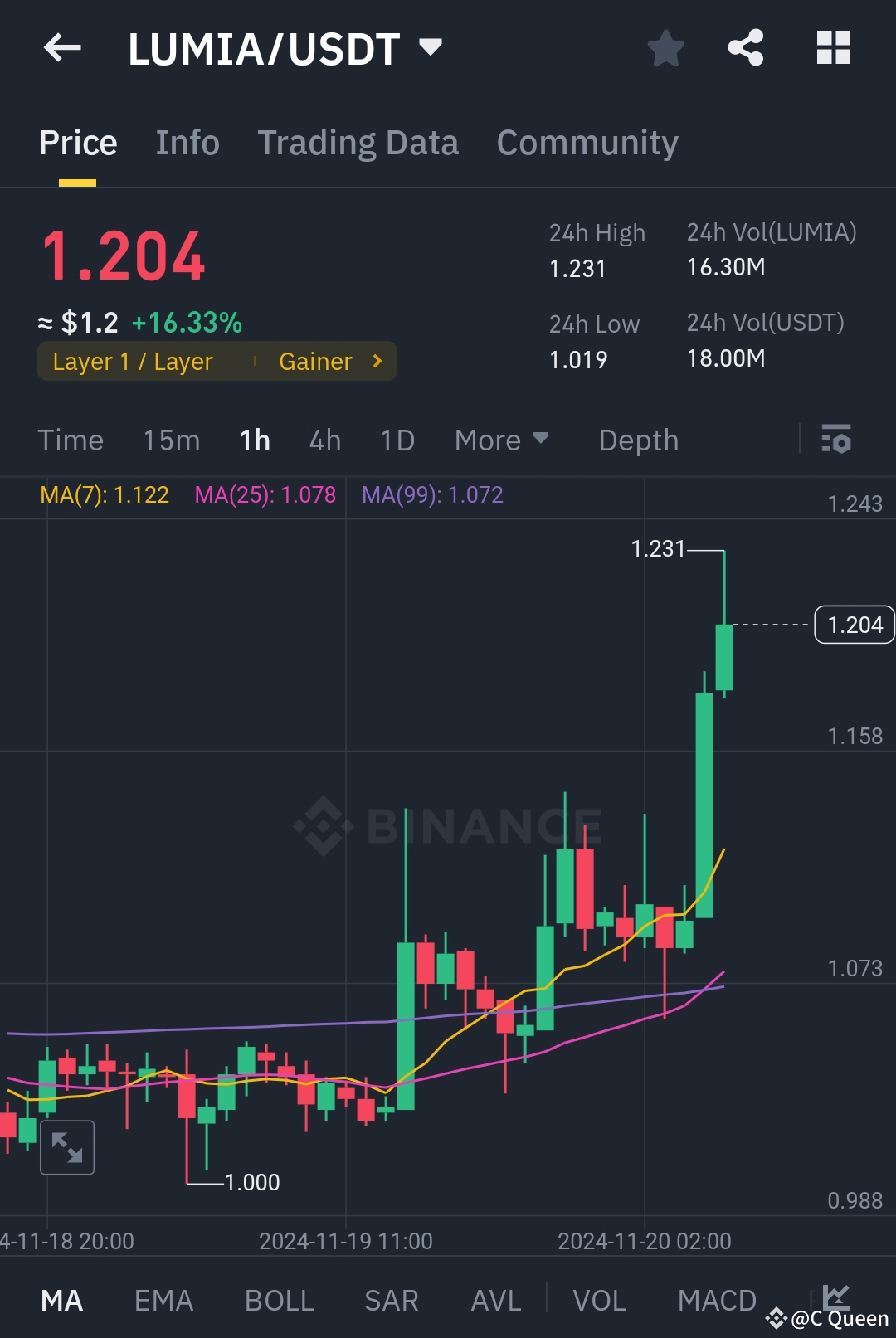The width and height of the screenshot is (896, 1338).
Task: Switch to Depth view
Action: [637, 440]
